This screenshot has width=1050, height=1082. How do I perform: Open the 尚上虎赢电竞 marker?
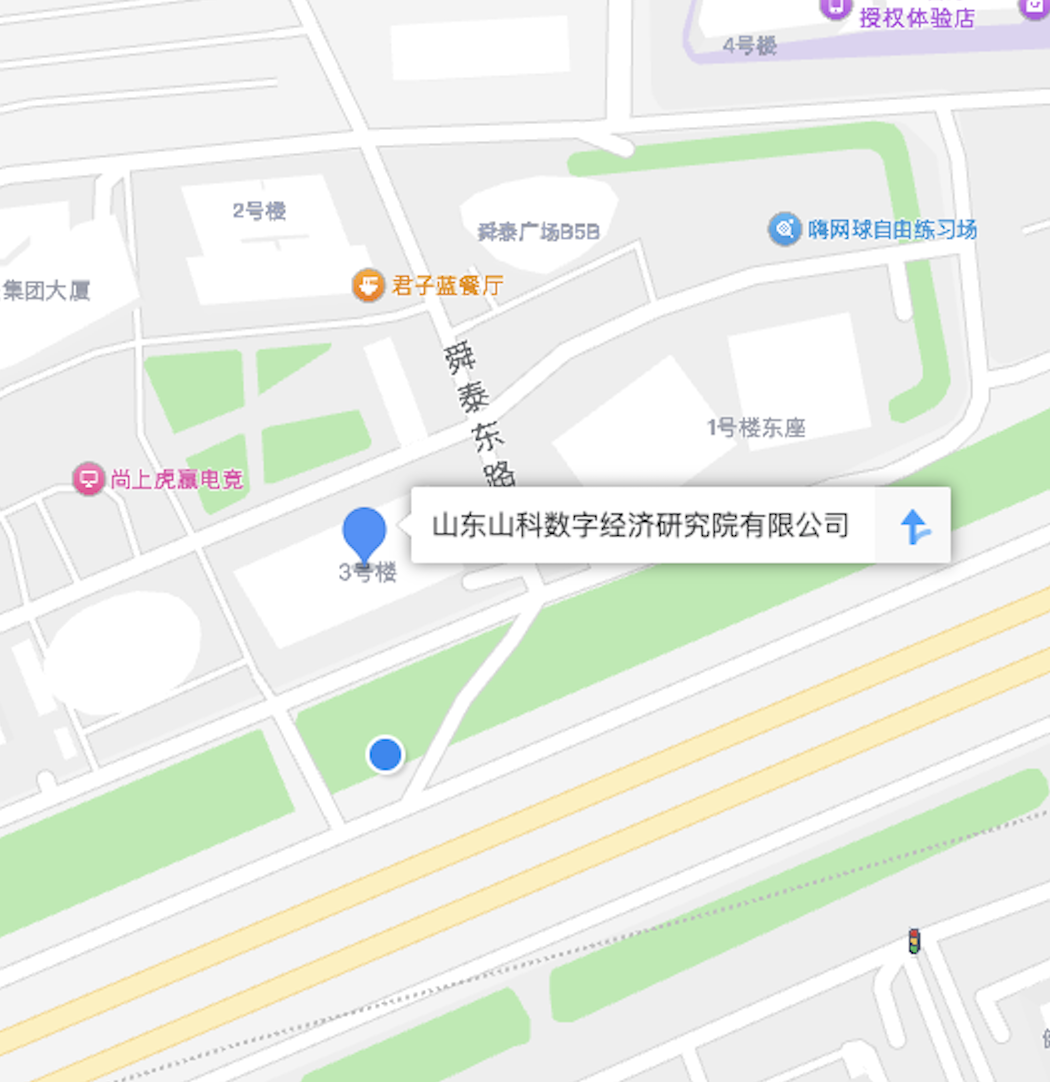89,479
